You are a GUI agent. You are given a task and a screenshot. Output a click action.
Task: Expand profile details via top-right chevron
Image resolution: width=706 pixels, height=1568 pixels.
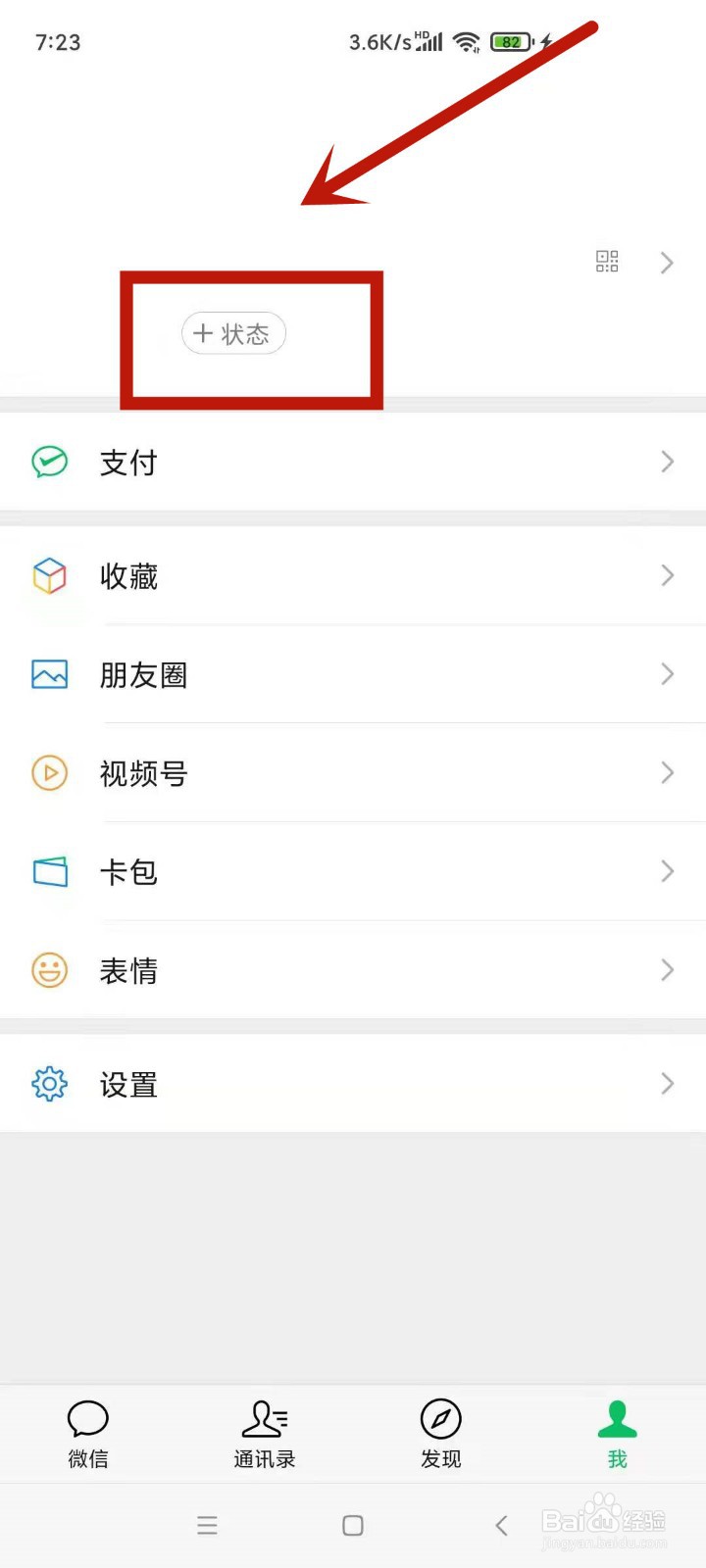coord(667,262)
